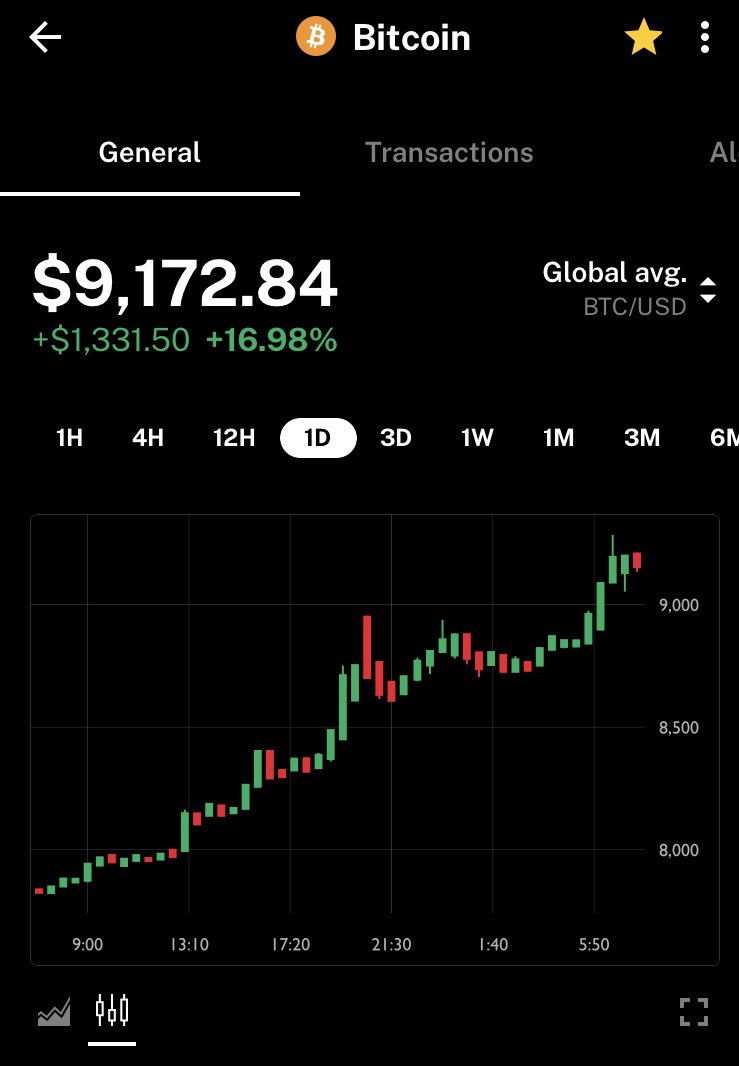Choose the 12H chart interval
Screen dimensions: 739x1066
[234, 438]
